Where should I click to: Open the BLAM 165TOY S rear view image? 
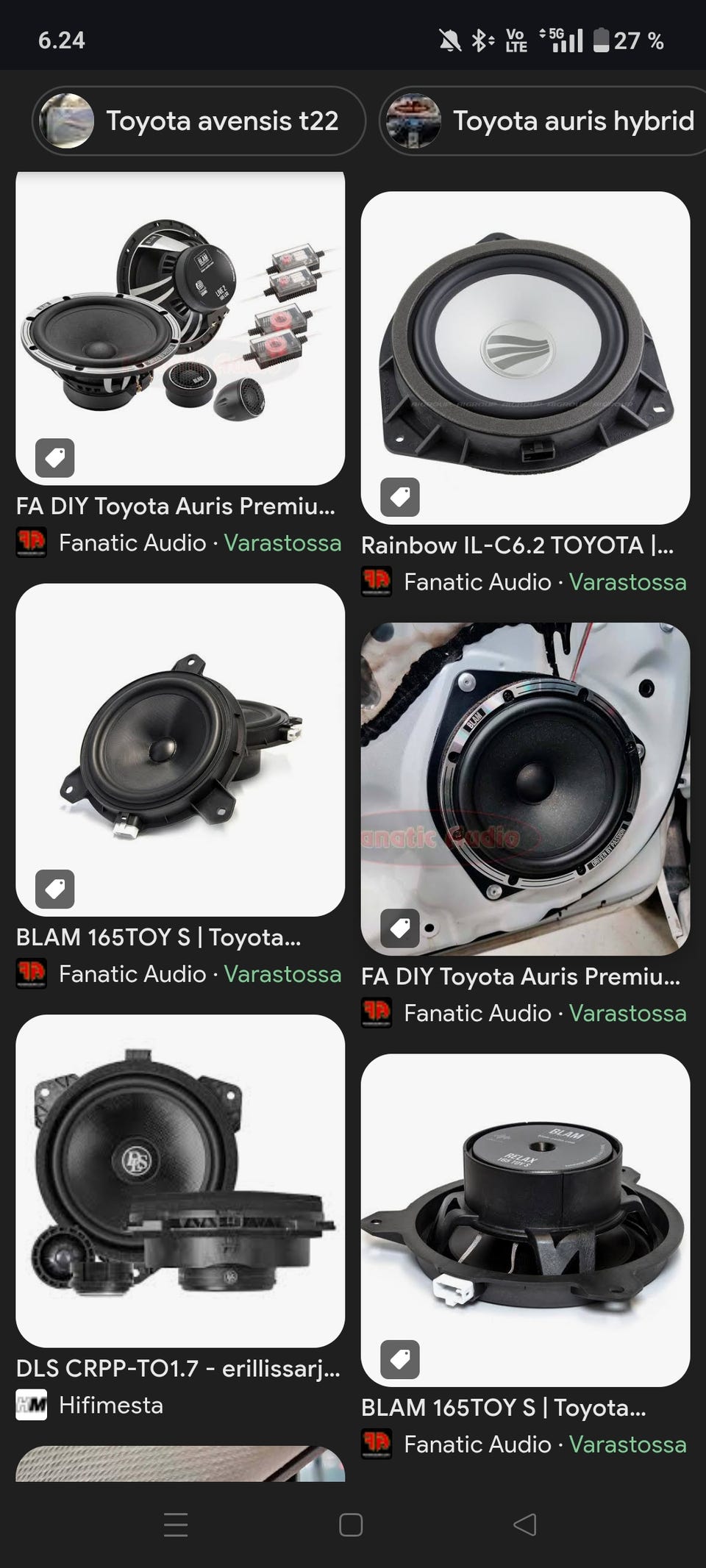click(x=525, y=1220)
